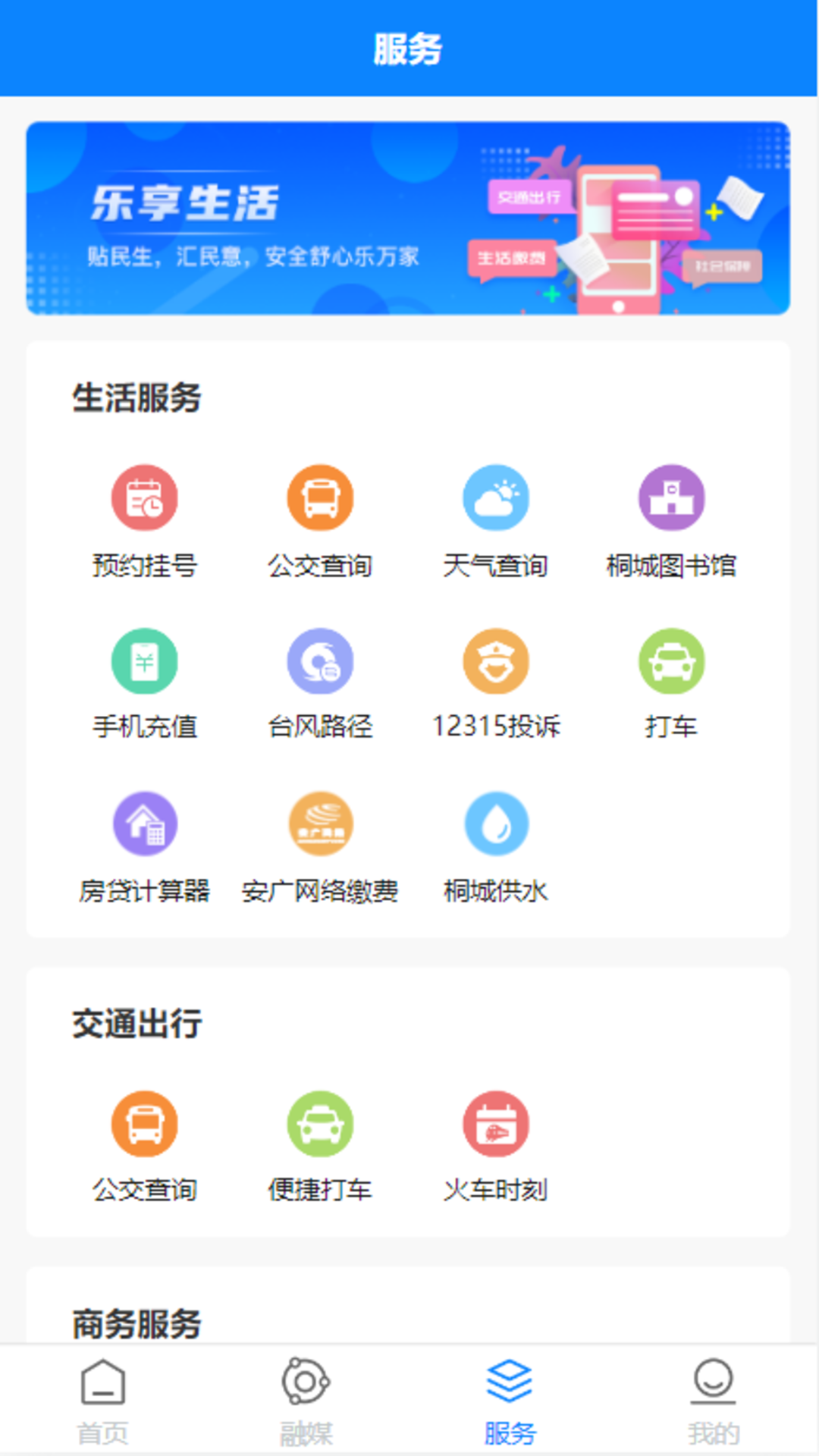Screen dimensions: 819x1456
Task: Open the 房贷计算器 mortgage calculator icon
Action: click(x=144, y=824)
